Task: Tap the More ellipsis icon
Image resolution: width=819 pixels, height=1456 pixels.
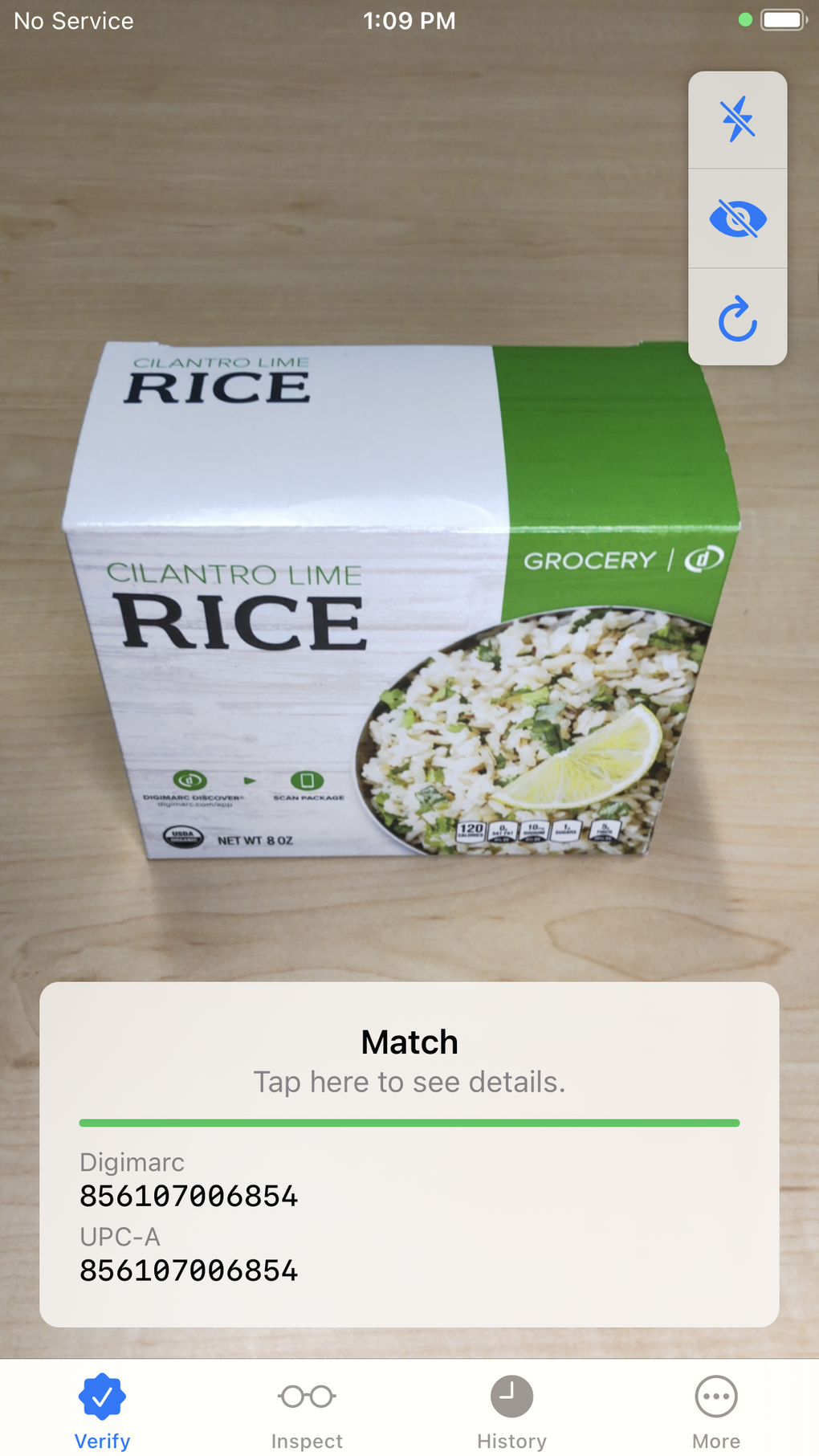Action: pyautogui.click(x=715, y=1397)
